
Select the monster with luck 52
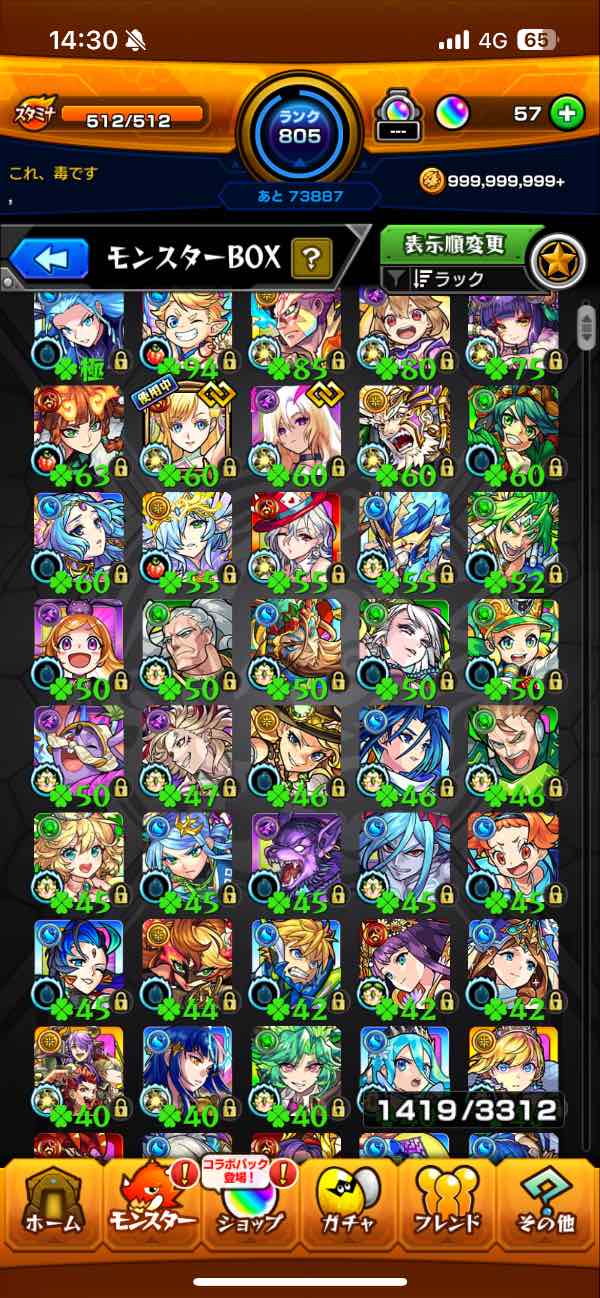(512, 538)
